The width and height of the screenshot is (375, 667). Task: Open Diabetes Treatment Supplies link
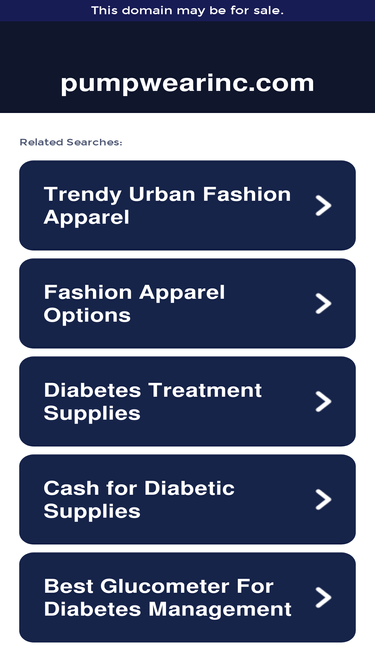pyautogui.click(x=188, y=402)
